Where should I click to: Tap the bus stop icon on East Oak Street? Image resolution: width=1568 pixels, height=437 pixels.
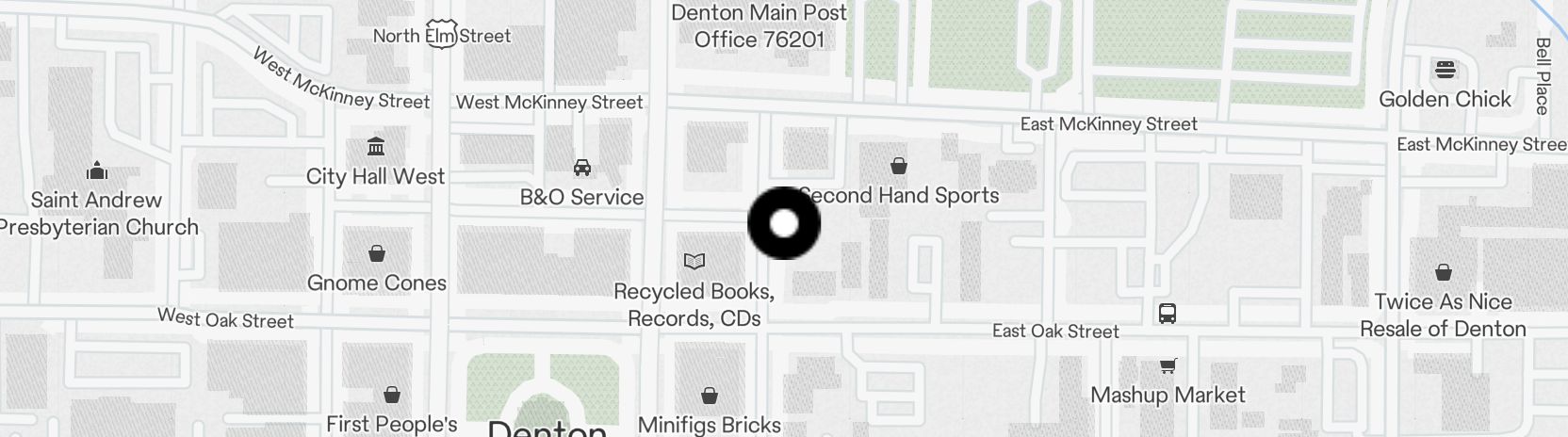click(1167, 313)
